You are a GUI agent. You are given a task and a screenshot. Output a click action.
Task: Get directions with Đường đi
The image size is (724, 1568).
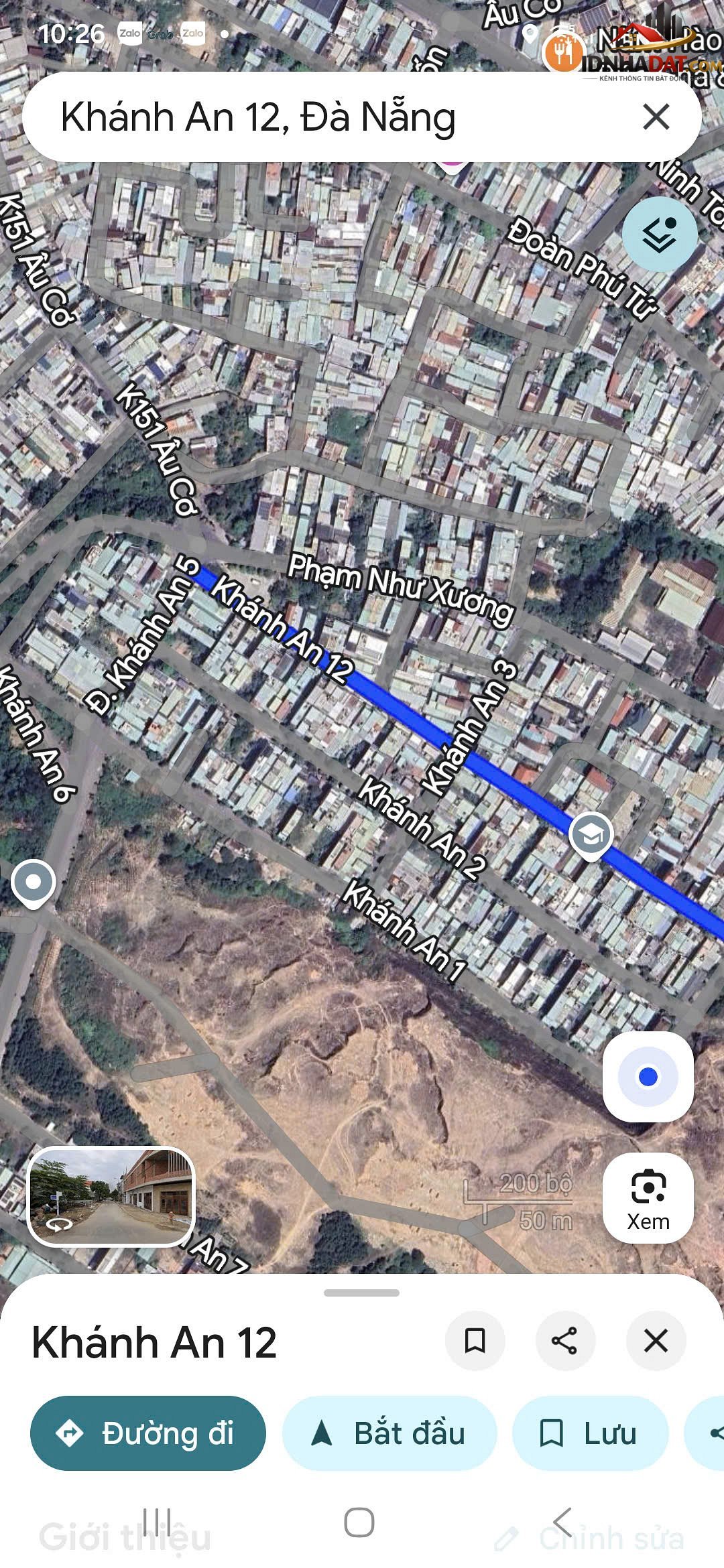pyautogui.click(x=148, y=1433)
